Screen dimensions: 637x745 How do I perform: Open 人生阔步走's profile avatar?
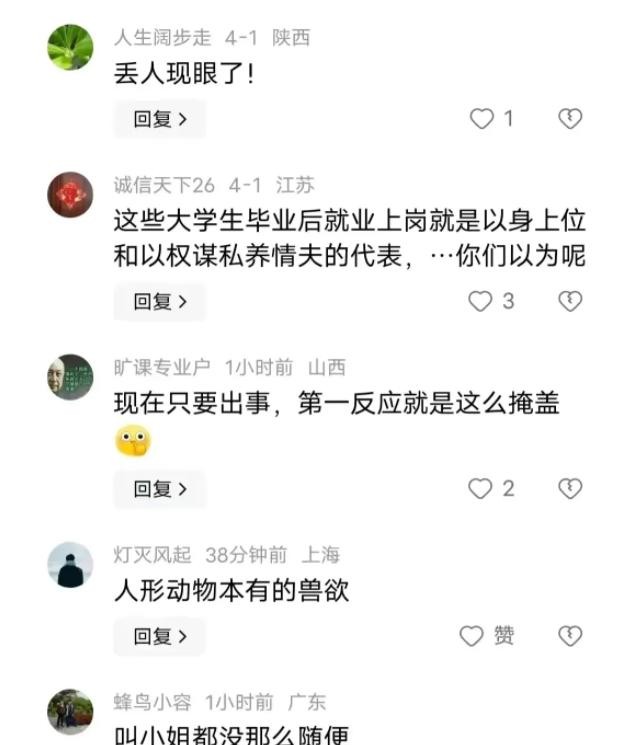pos(70,47)
